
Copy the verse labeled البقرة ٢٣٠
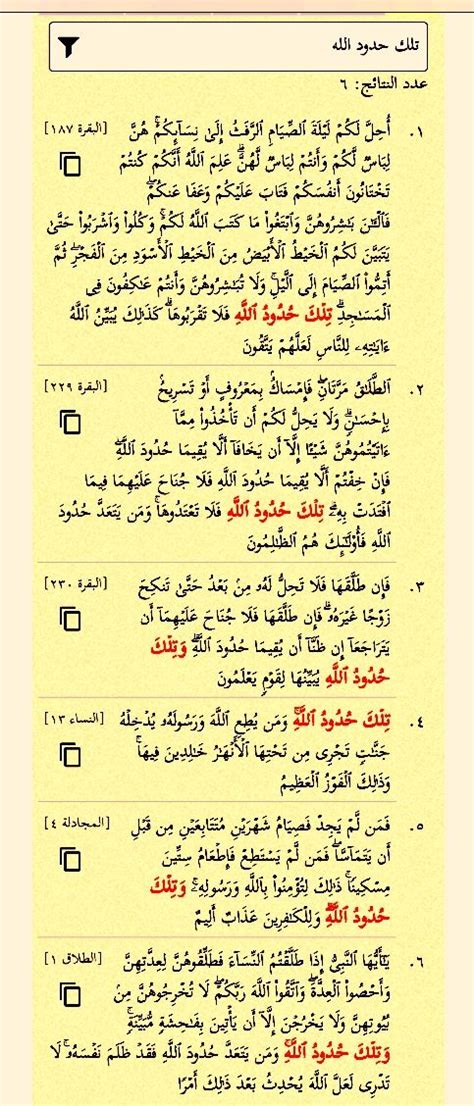tap(70, 619)
